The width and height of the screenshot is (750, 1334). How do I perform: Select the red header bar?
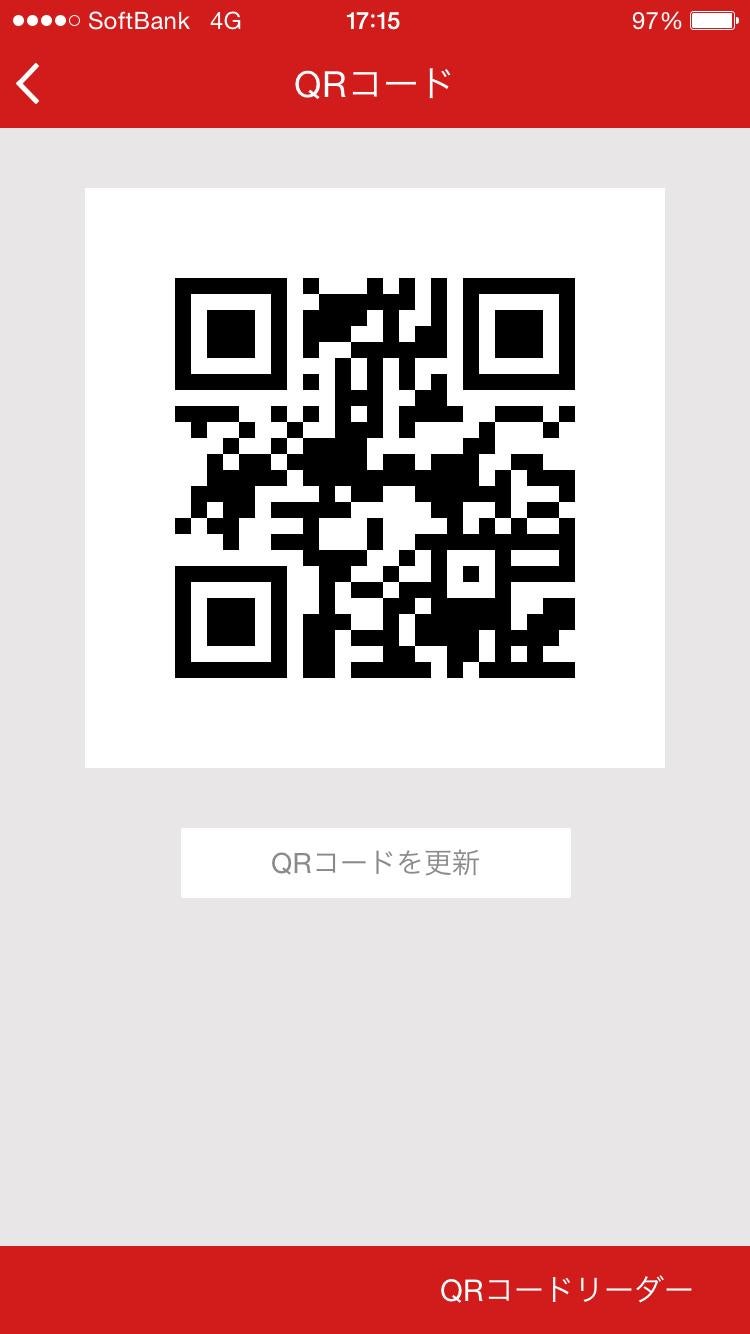375,84
